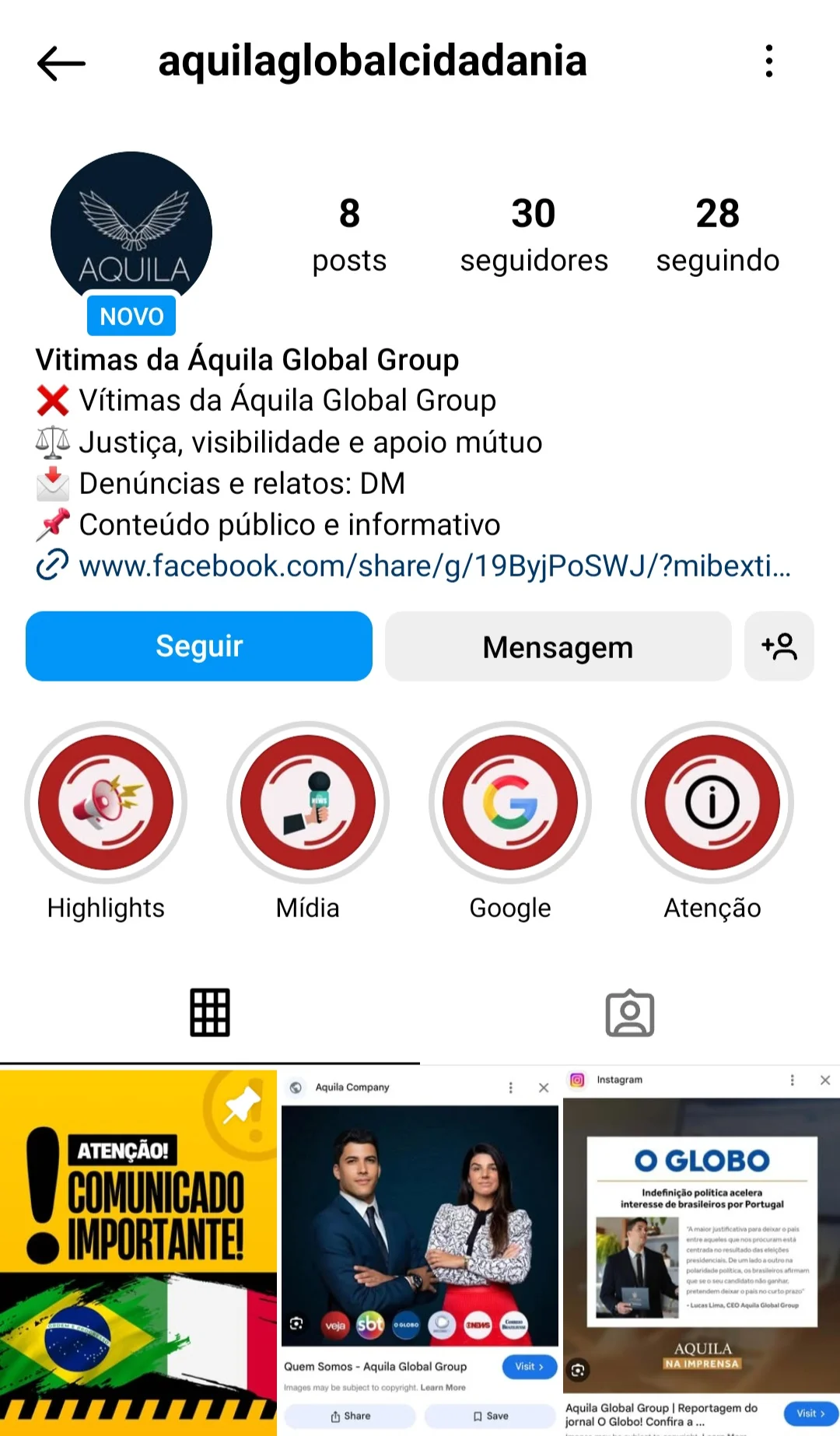The height and width of the screenshot is (1436, 840).
Task: Open the Atenção story highlight
Action: pos(712,803)
